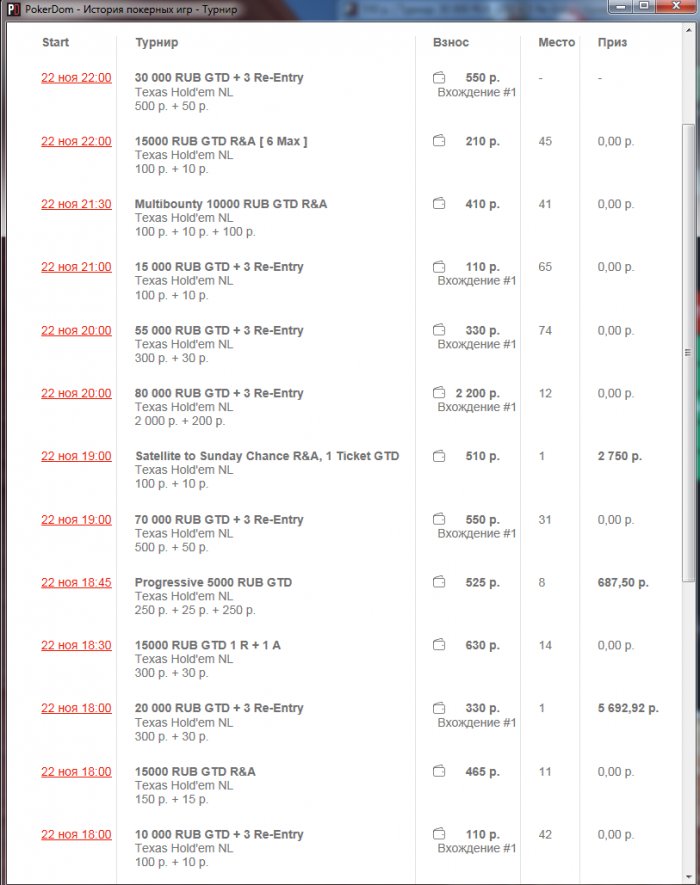Open the 22 ноя 18:30 date link
Screen dimensions: 700x885
(x=76, y=645)
